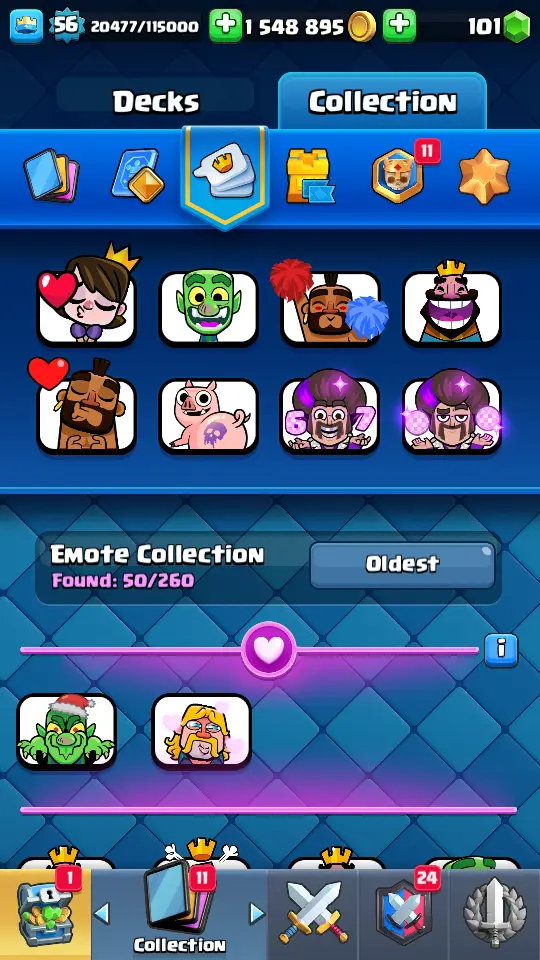This screenshot has height=960, width=540.
Task: Select the blonde mustache heart emote
Action: coord(201,731)
